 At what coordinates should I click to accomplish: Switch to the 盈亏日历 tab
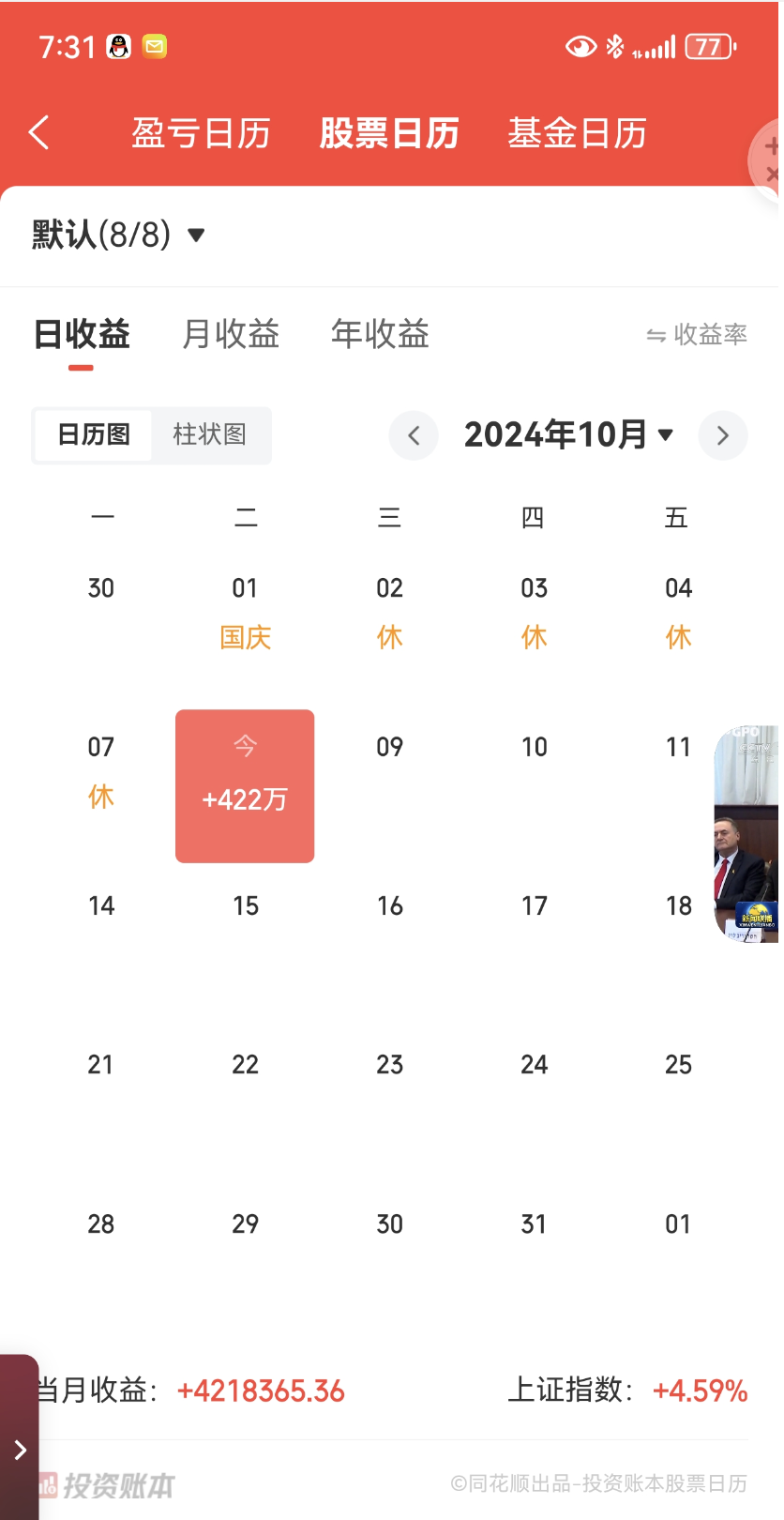tap(201, 133)
